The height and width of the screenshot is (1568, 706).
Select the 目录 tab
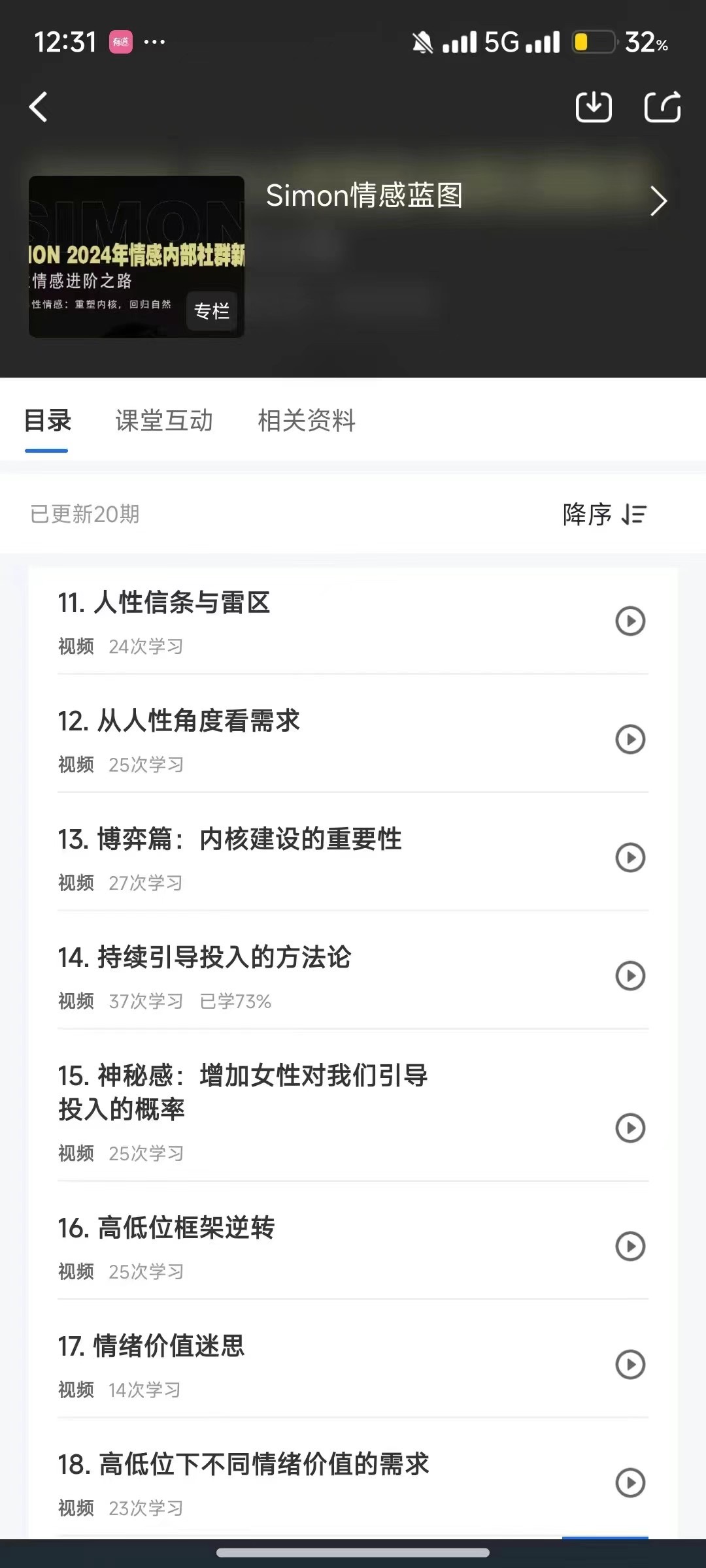[x=47, y=421]
